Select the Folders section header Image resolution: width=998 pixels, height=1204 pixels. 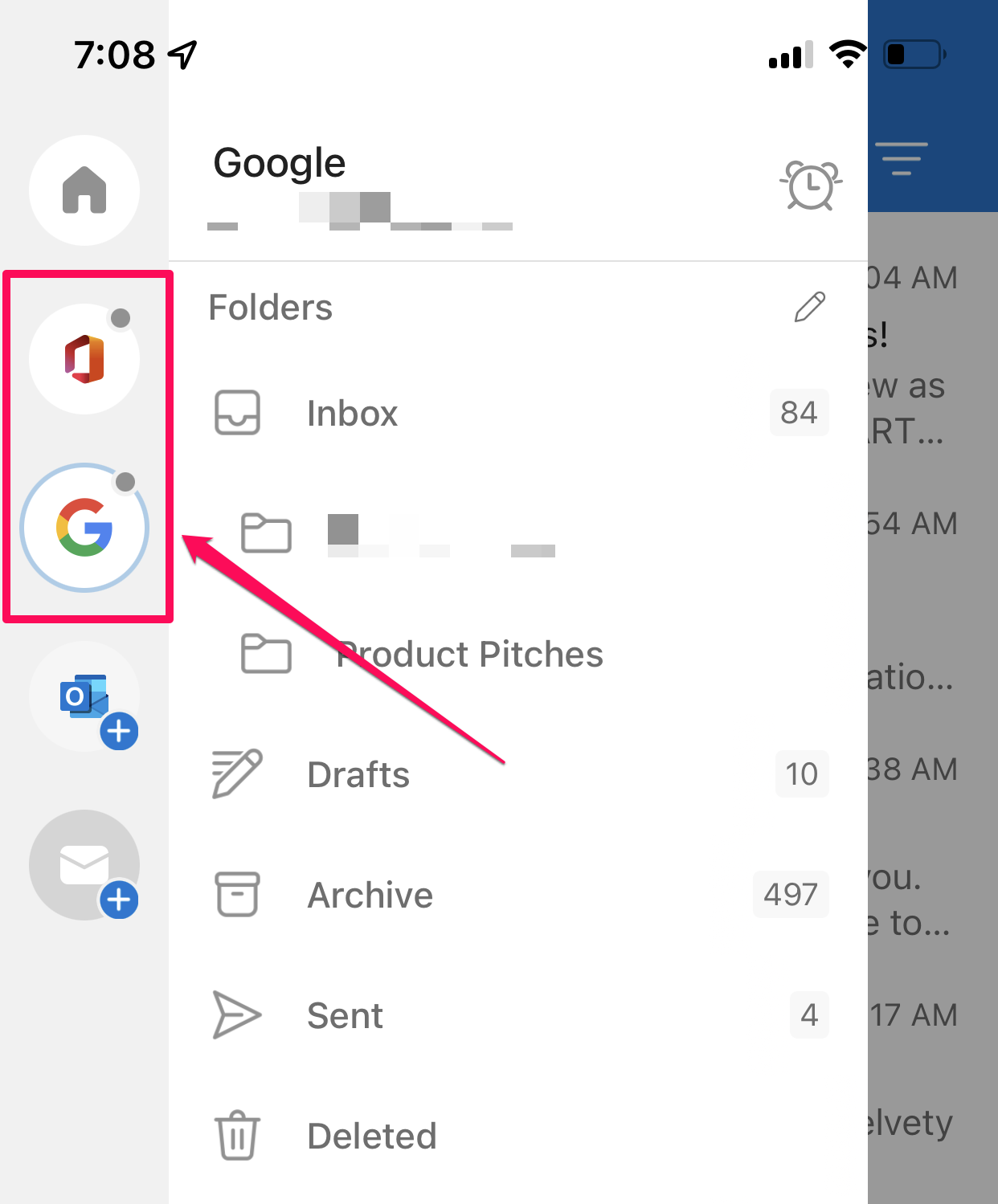coord(271,308)
